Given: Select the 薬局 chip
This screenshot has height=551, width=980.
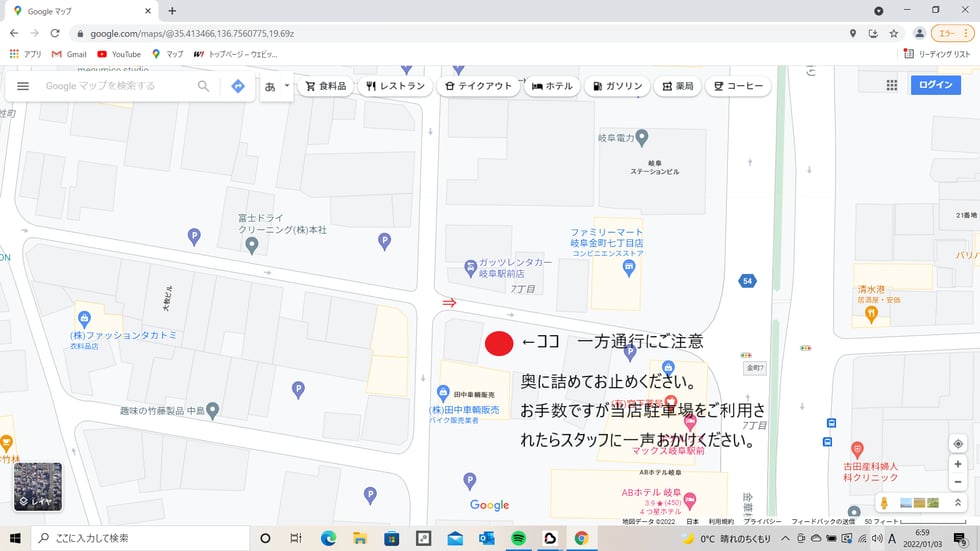Looking at the screenshot, I should (677, 86).
